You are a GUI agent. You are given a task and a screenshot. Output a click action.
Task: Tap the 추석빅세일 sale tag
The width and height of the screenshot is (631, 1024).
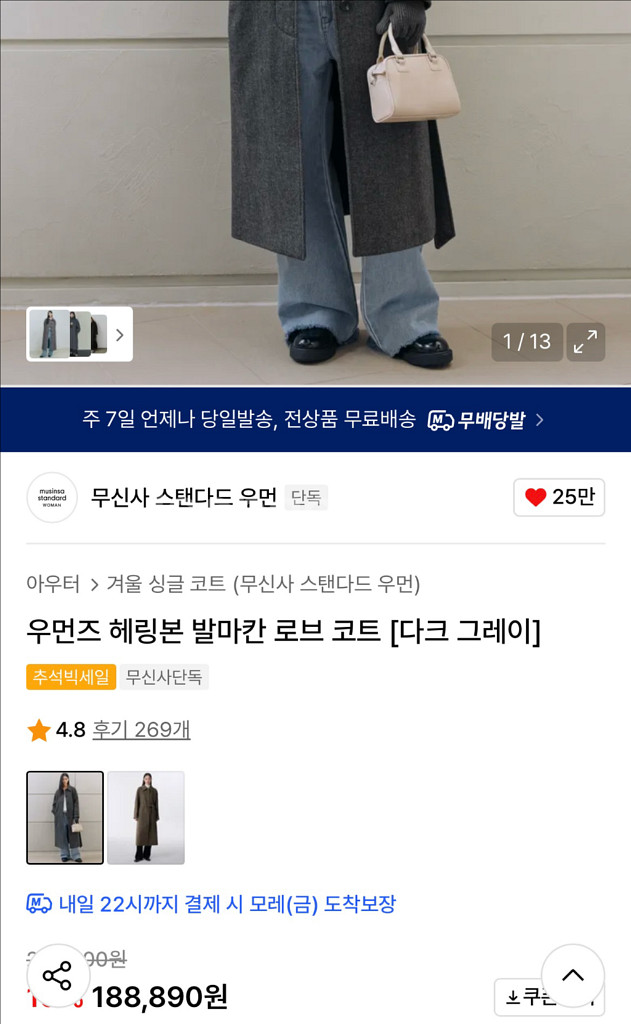(x=71, y=677)
